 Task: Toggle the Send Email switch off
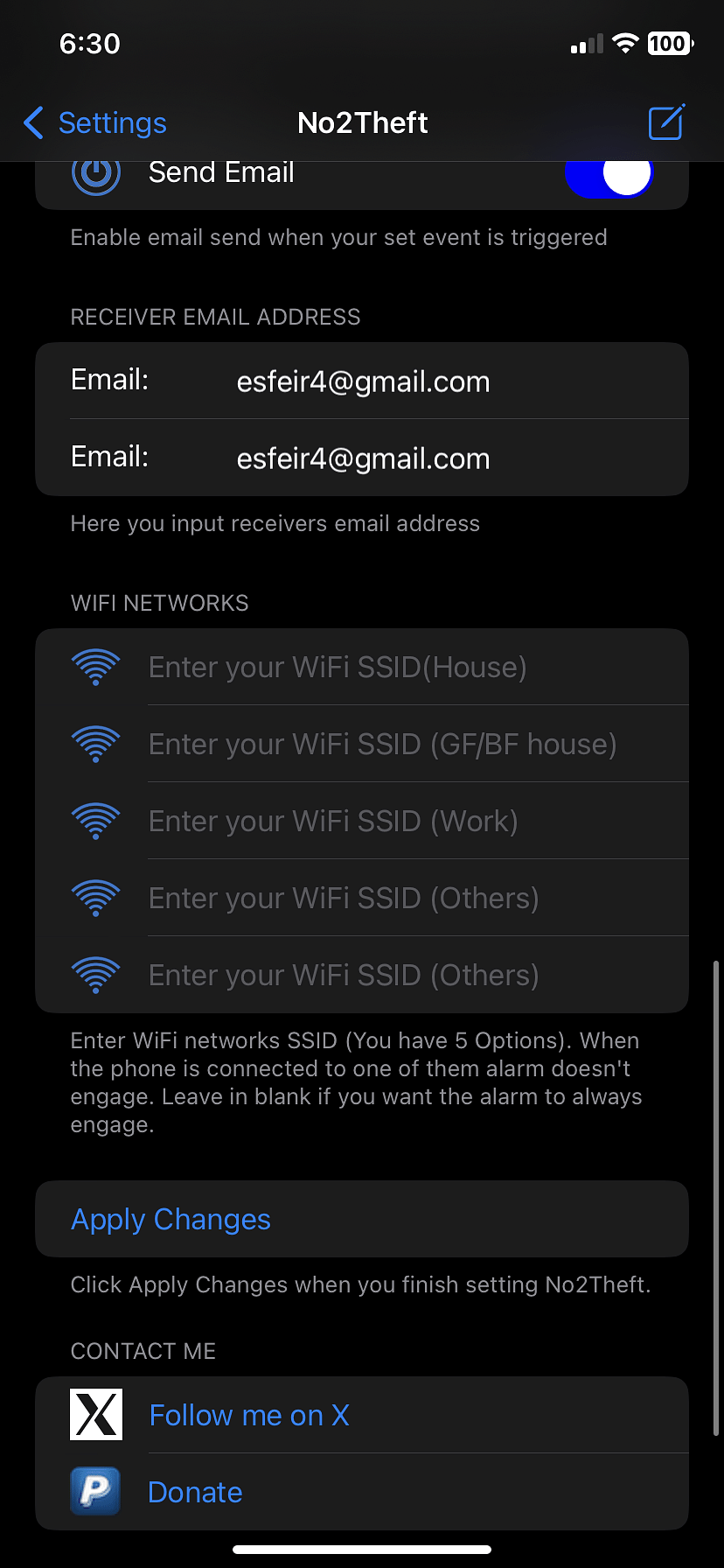point(609,173)
